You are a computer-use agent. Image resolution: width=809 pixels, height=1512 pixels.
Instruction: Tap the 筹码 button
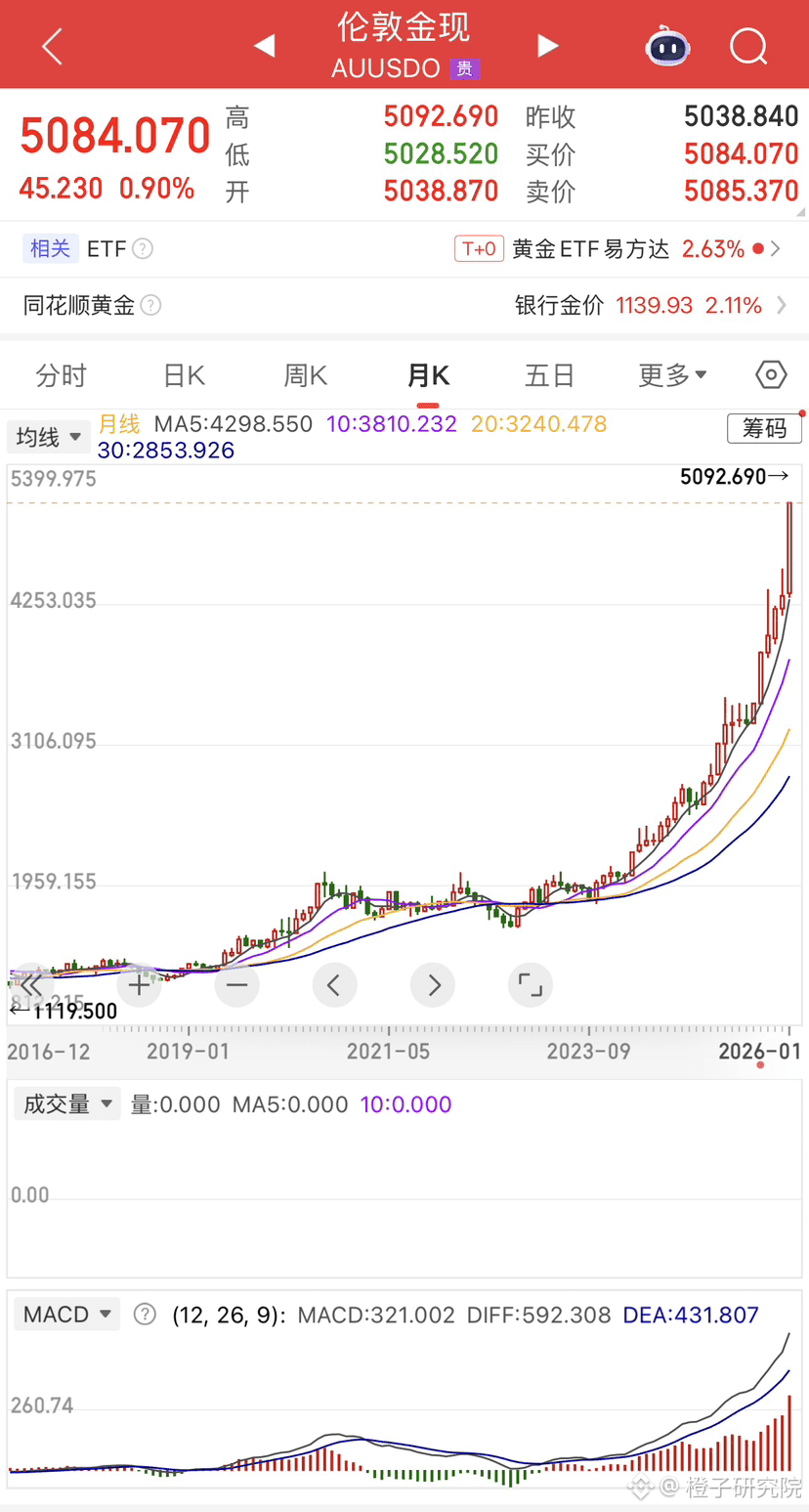click(x=765, y=429)
